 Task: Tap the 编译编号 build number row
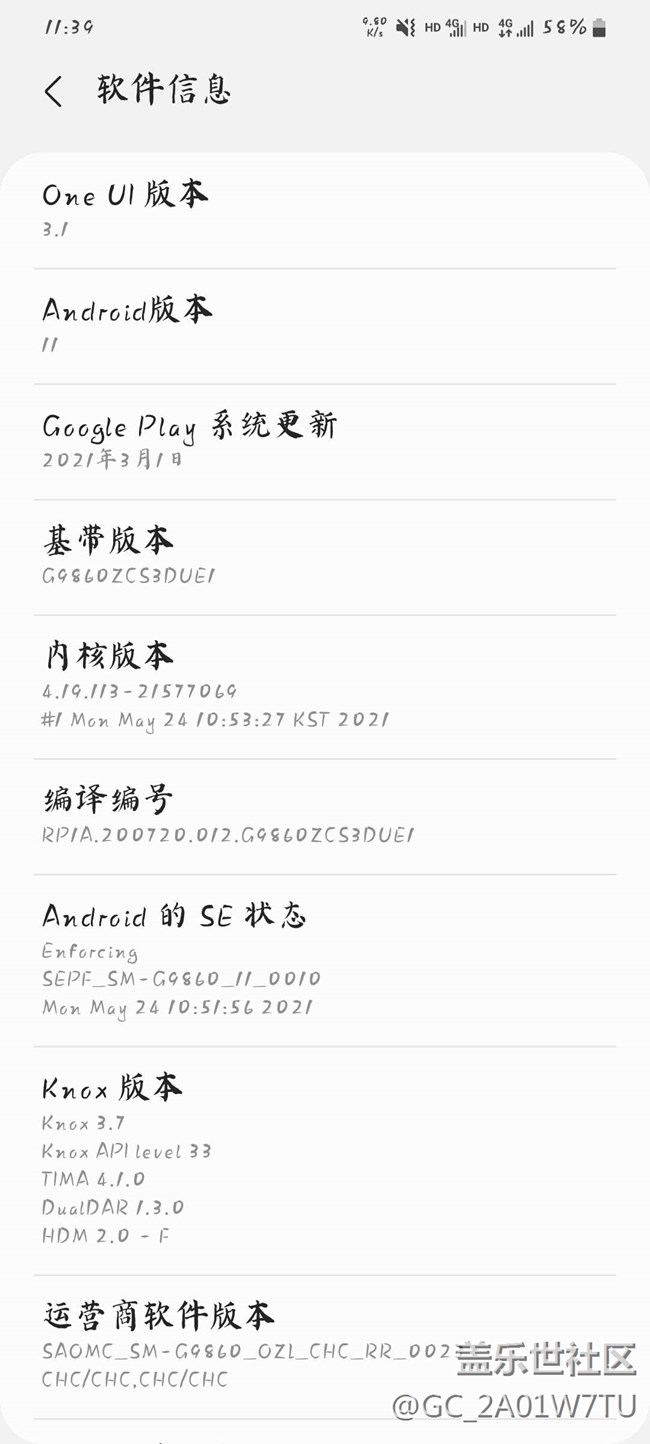tap(325, 817)
